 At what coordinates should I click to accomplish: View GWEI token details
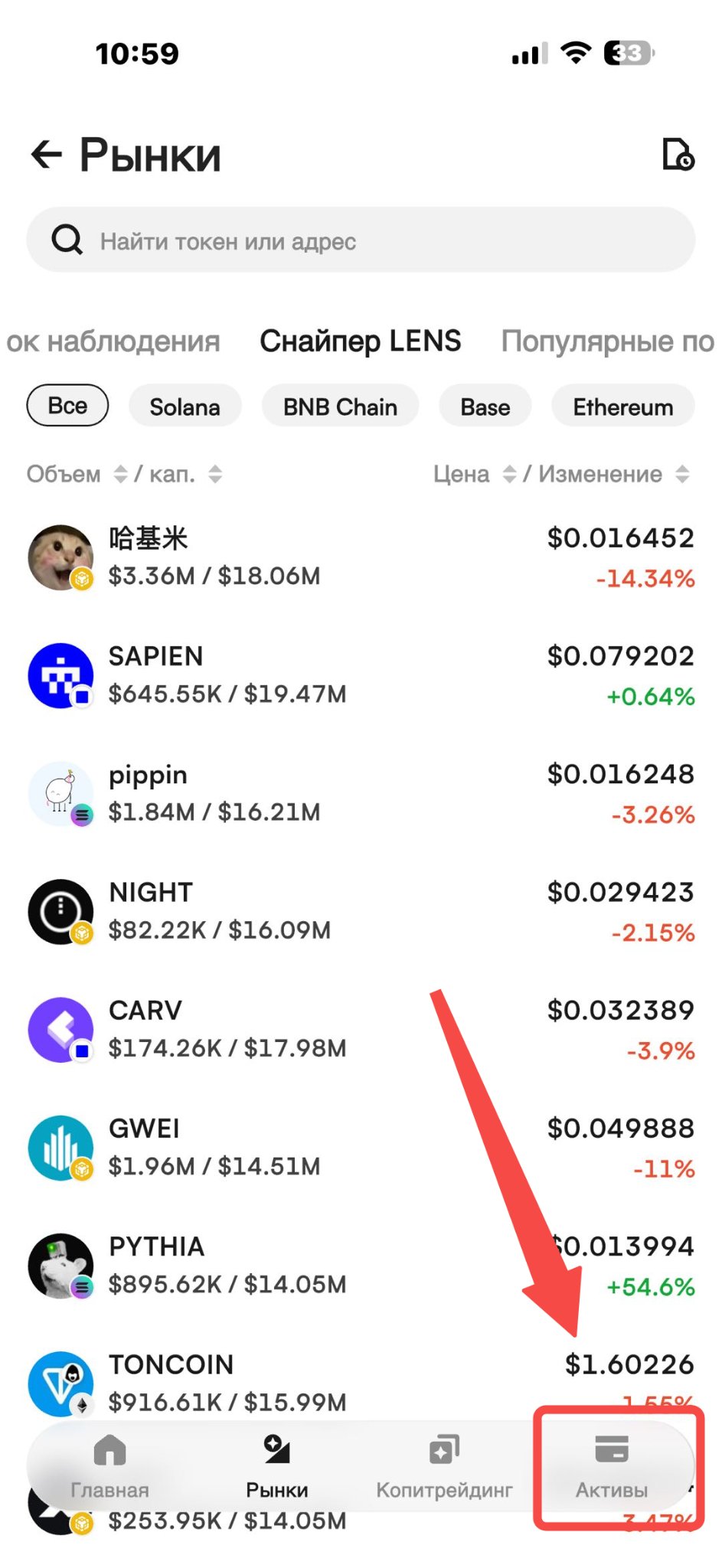click(361, 1147)
